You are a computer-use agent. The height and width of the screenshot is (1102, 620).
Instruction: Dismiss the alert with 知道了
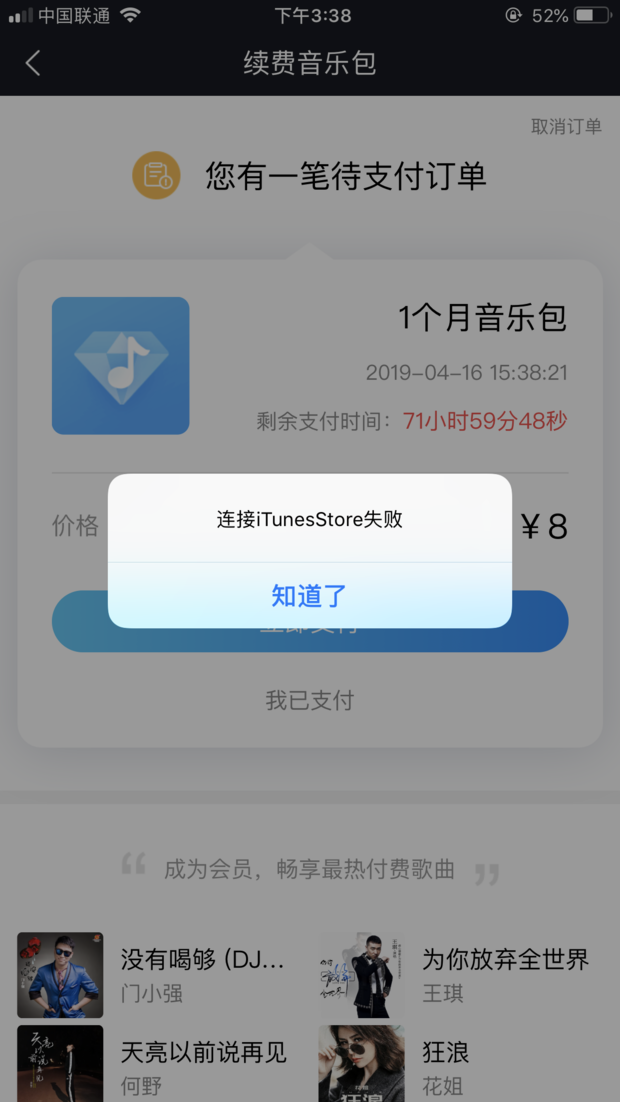[309, 596]
